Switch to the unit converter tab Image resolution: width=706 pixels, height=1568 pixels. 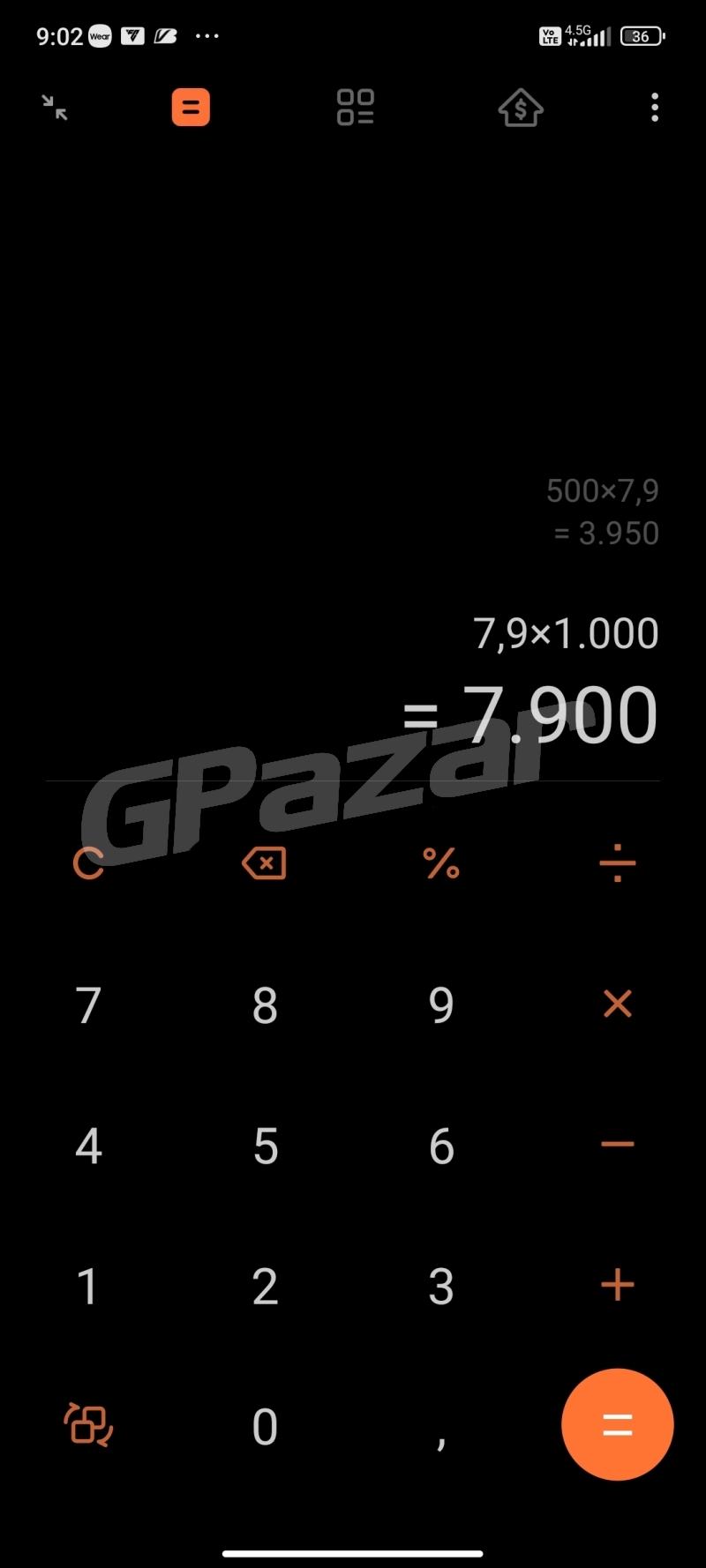click(x=356, y=108)
